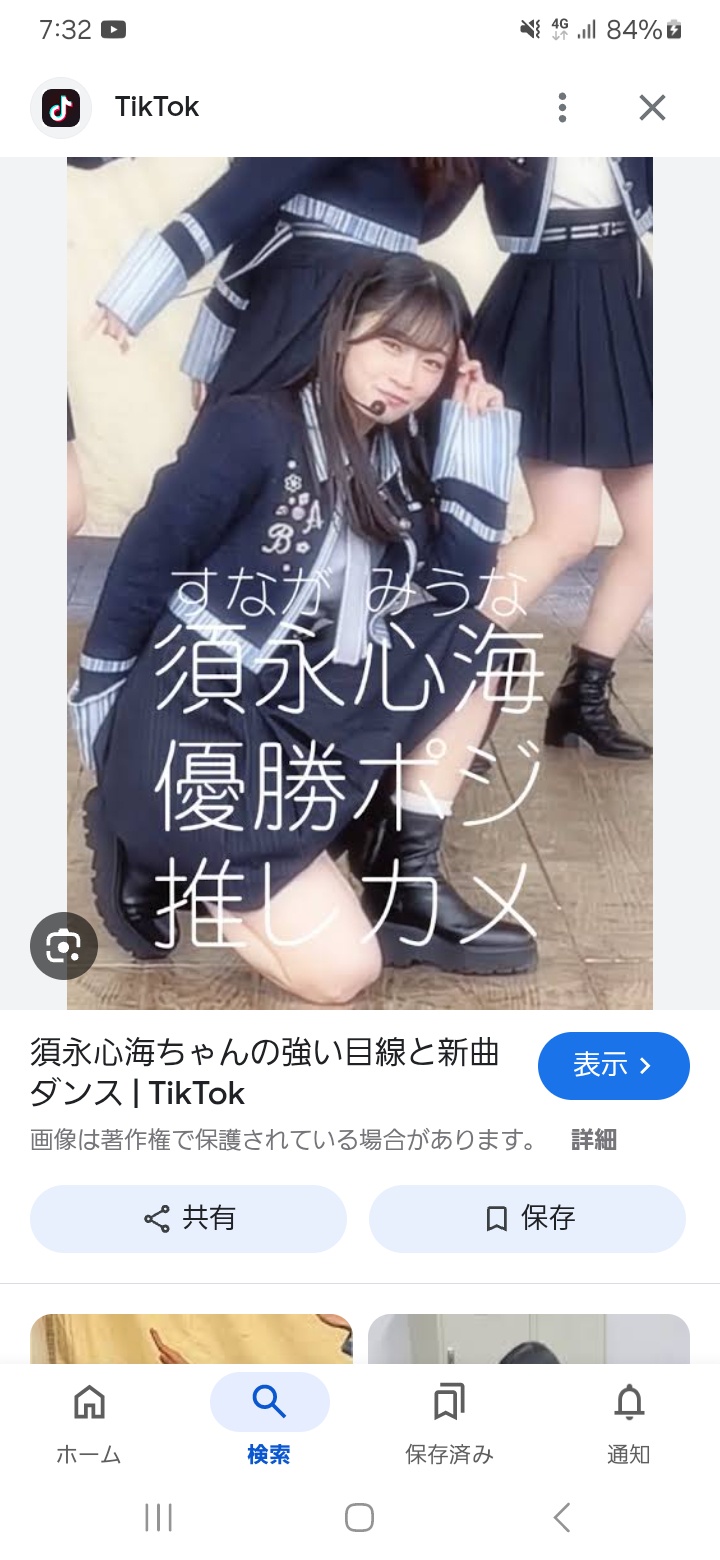Screen dimensions: 720x1560
Task: Open the 通知 notifications tab
Action: (629, 1423)
